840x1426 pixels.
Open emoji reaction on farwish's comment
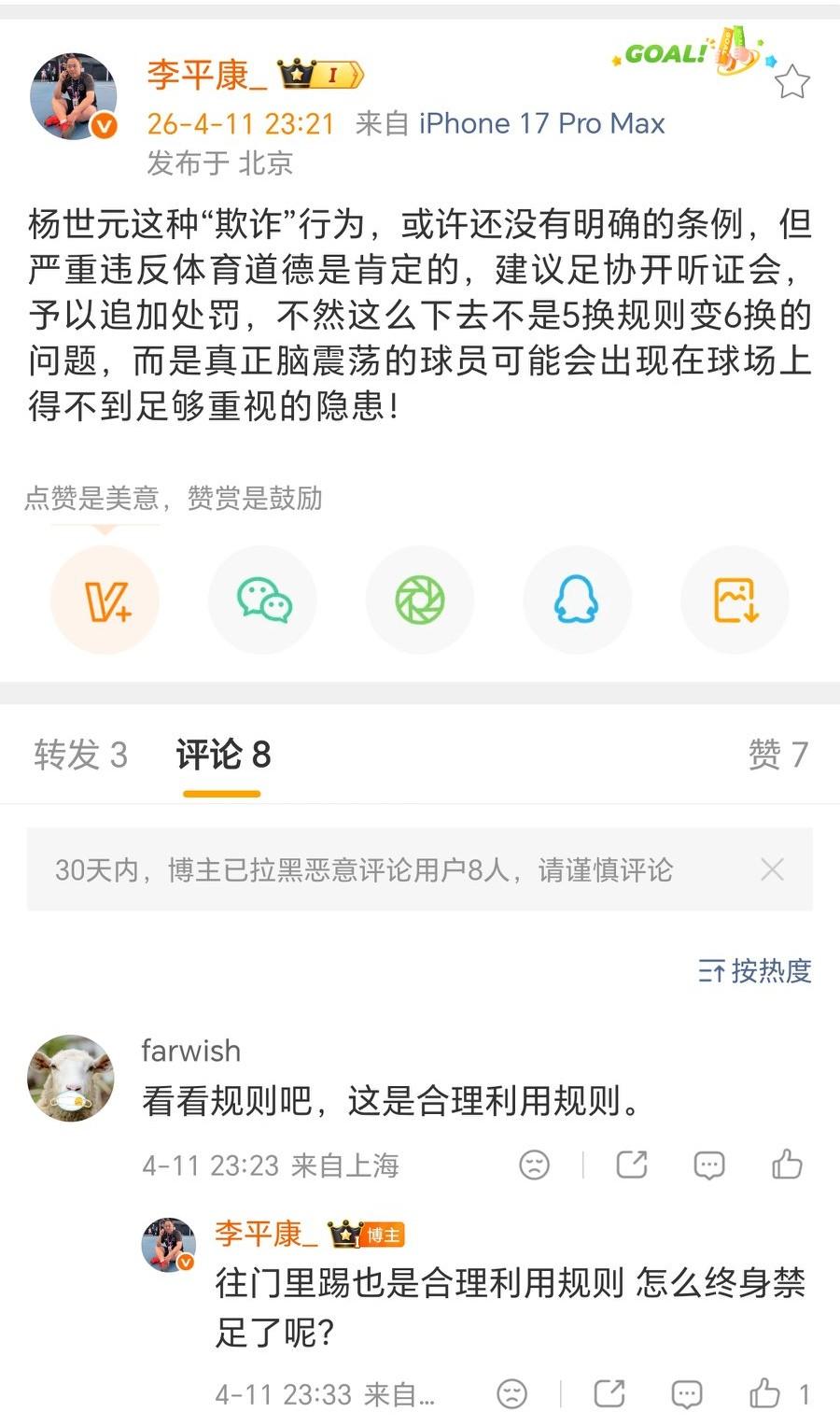(533, 1165)
